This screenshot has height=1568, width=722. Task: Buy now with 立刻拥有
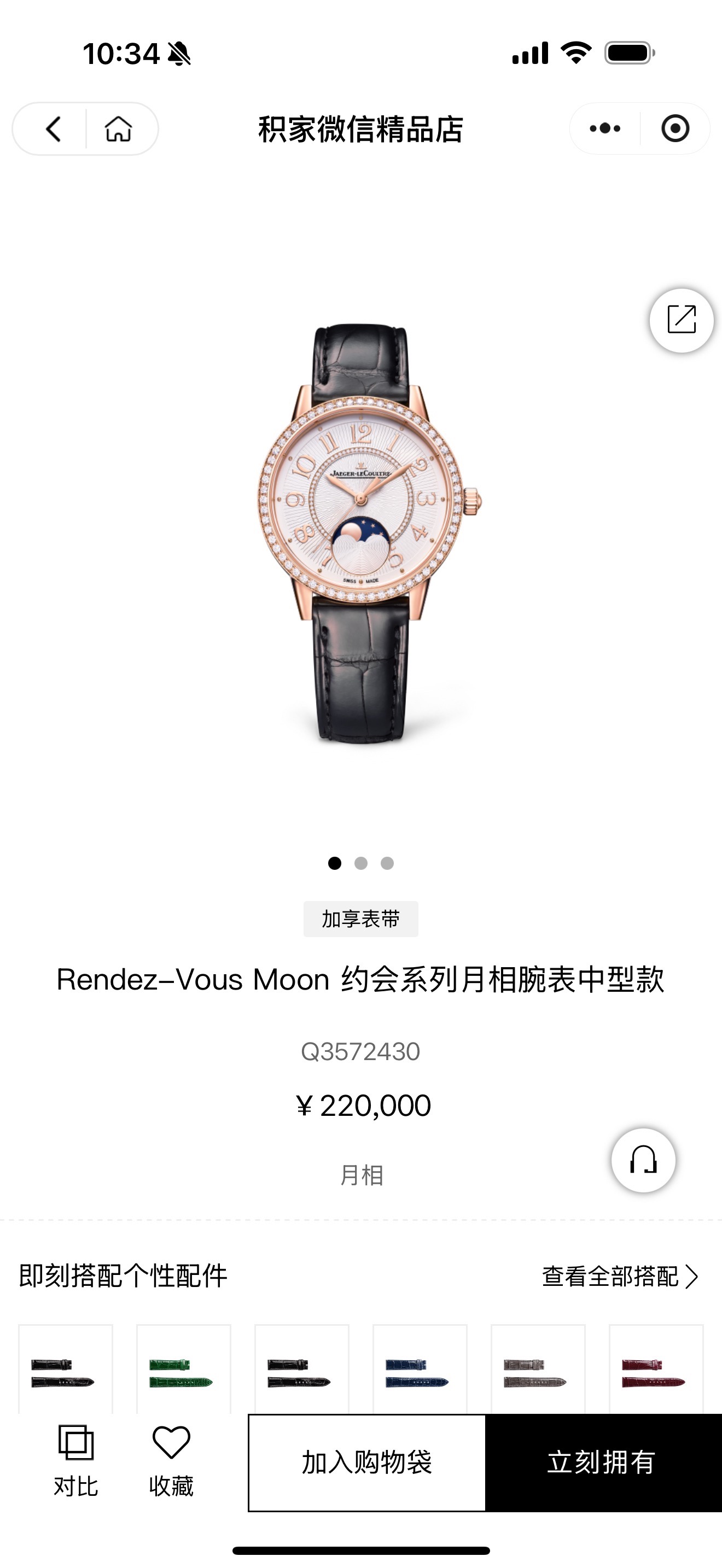coord(603,1462)
